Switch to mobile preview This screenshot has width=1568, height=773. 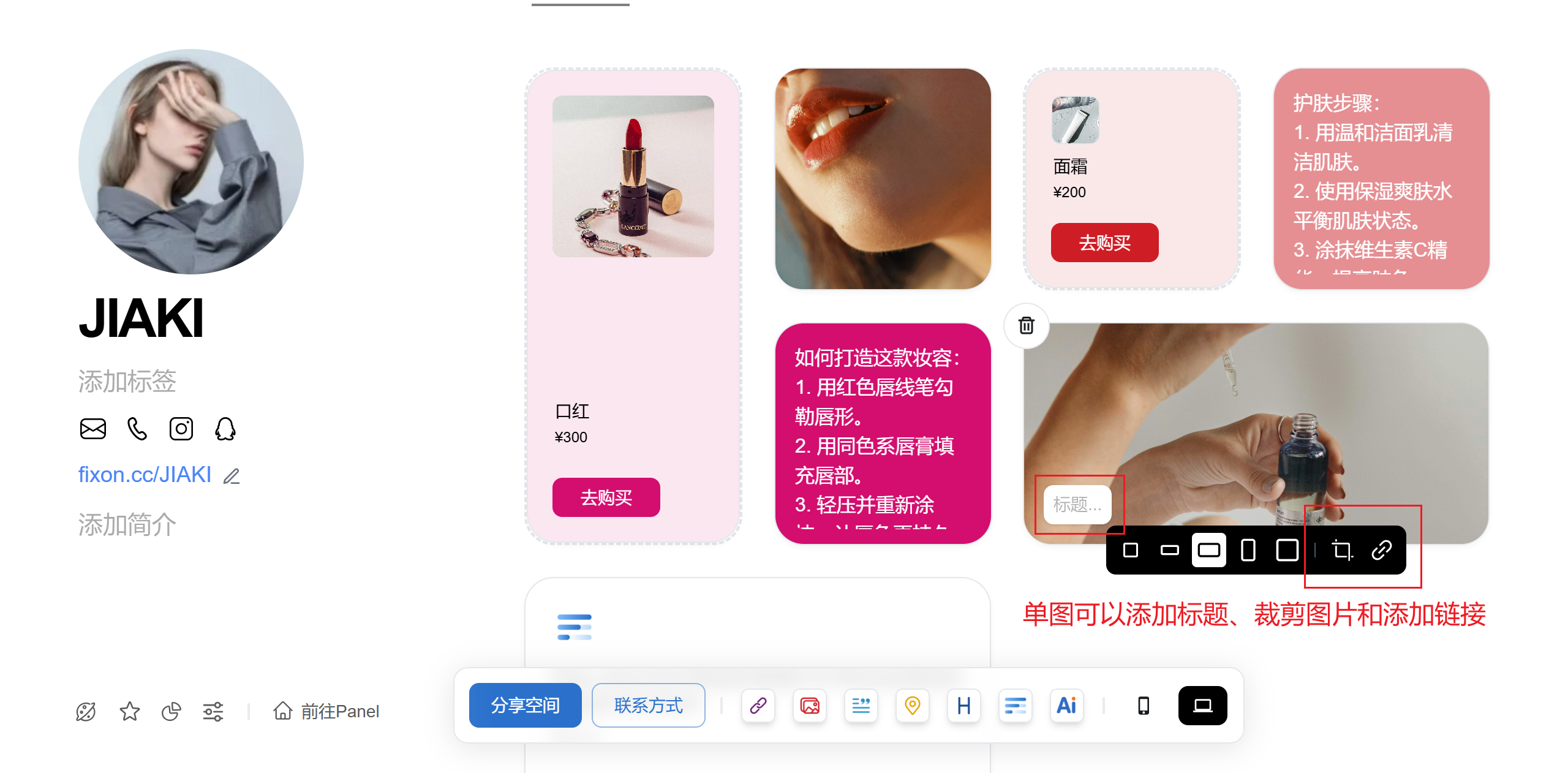pos(1143,705)
